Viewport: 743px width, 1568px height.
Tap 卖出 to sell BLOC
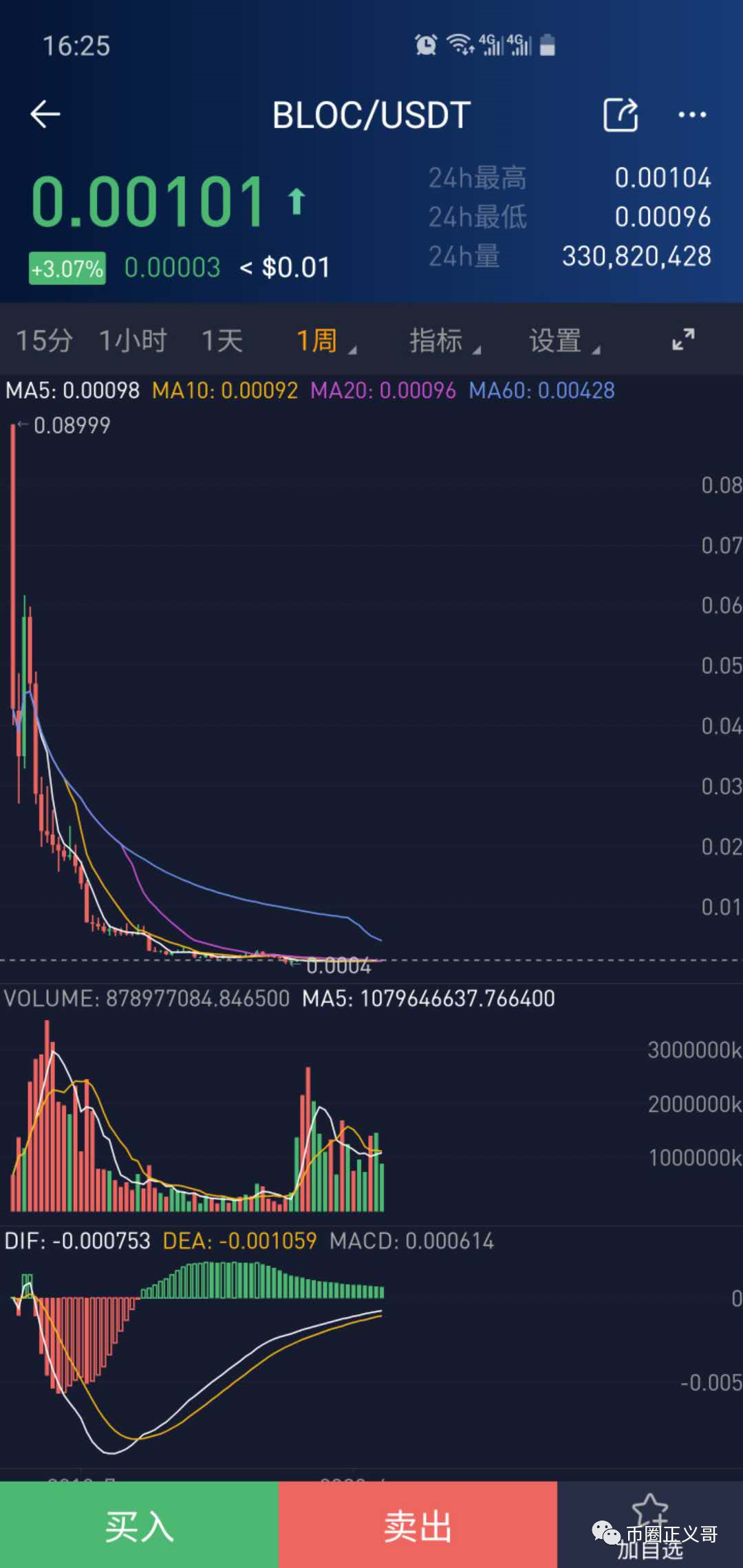click(418, 1525)
